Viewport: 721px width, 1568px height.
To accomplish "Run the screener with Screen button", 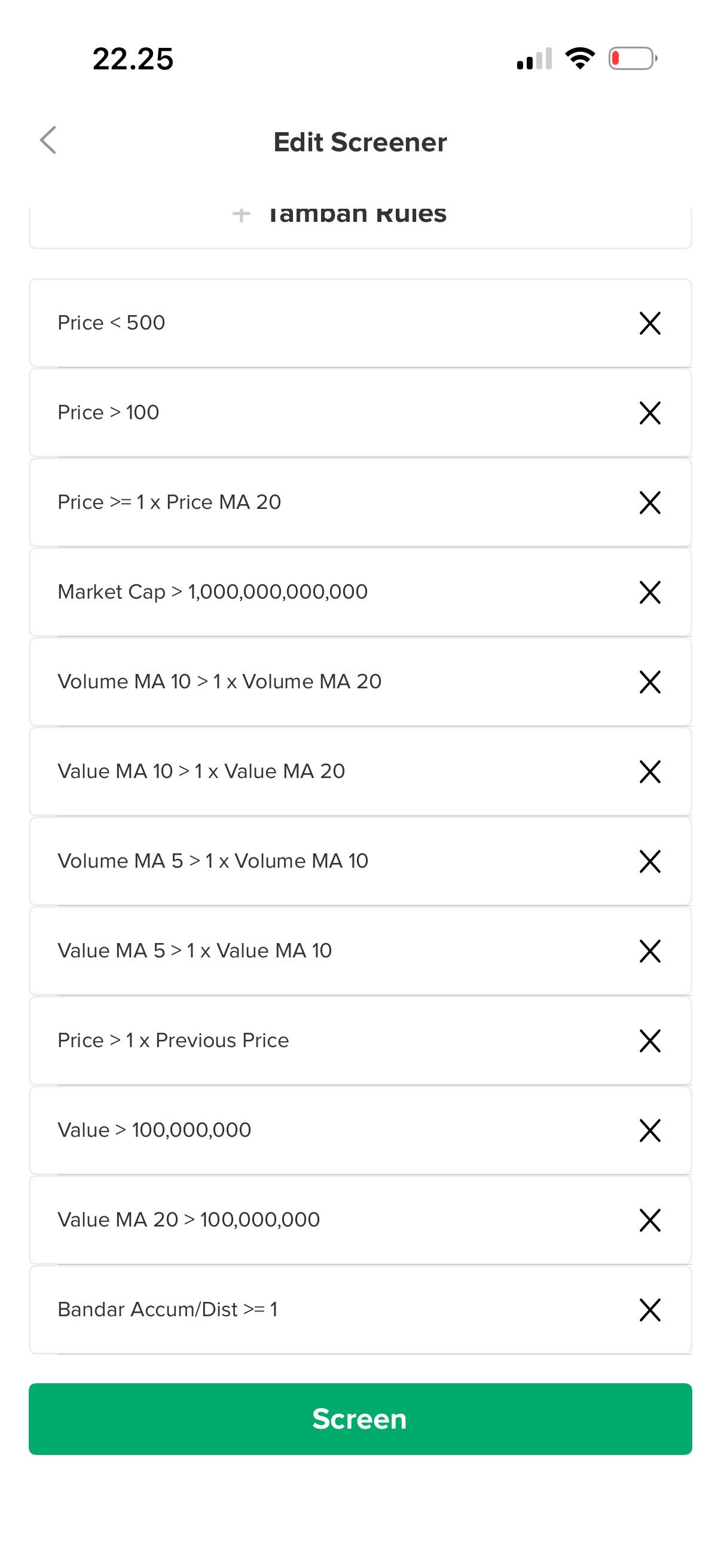I will coord(360,1419).
